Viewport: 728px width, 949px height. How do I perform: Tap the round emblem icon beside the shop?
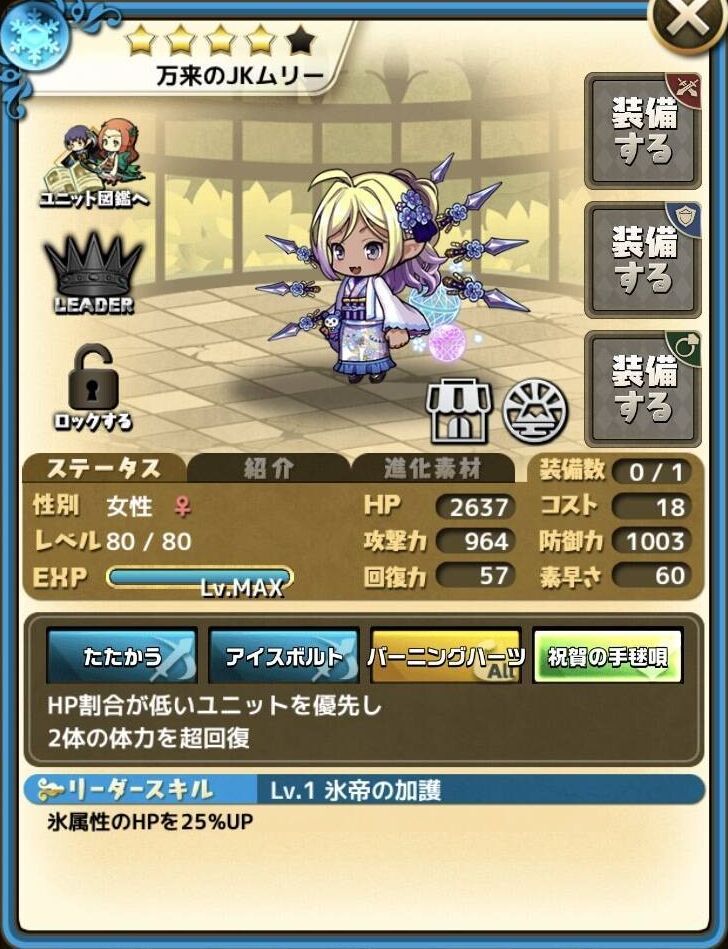coord(535,411)
